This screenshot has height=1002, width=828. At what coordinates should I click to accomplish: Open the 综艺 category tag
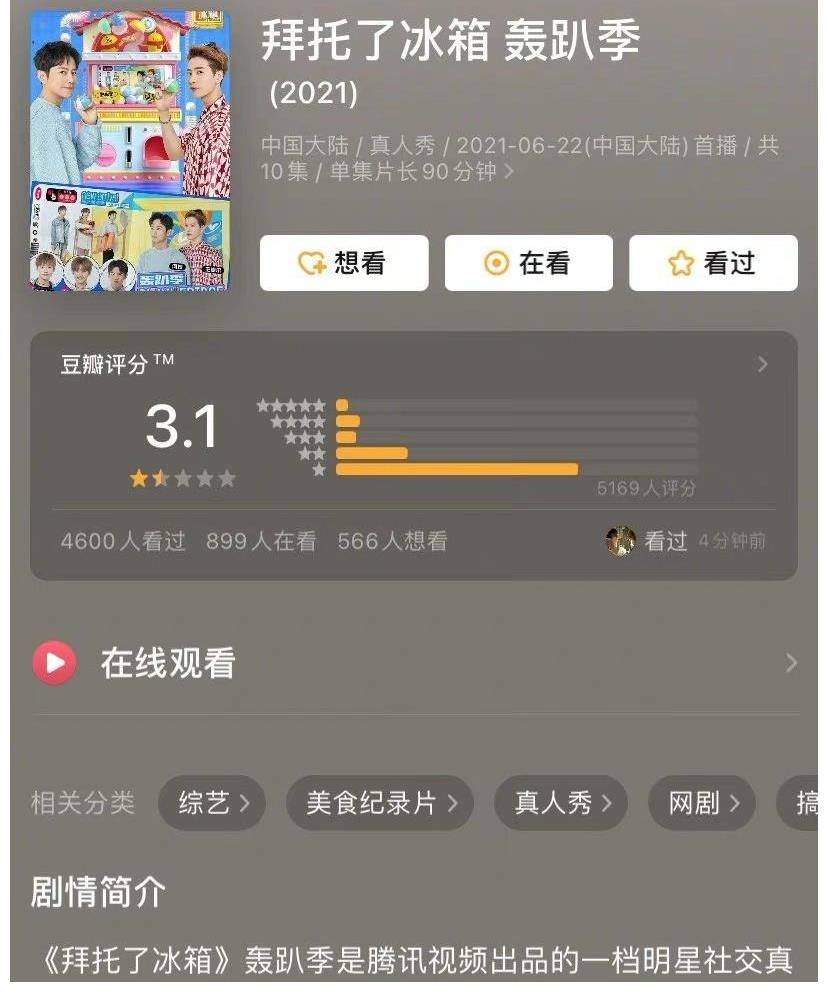coord(212,803)
